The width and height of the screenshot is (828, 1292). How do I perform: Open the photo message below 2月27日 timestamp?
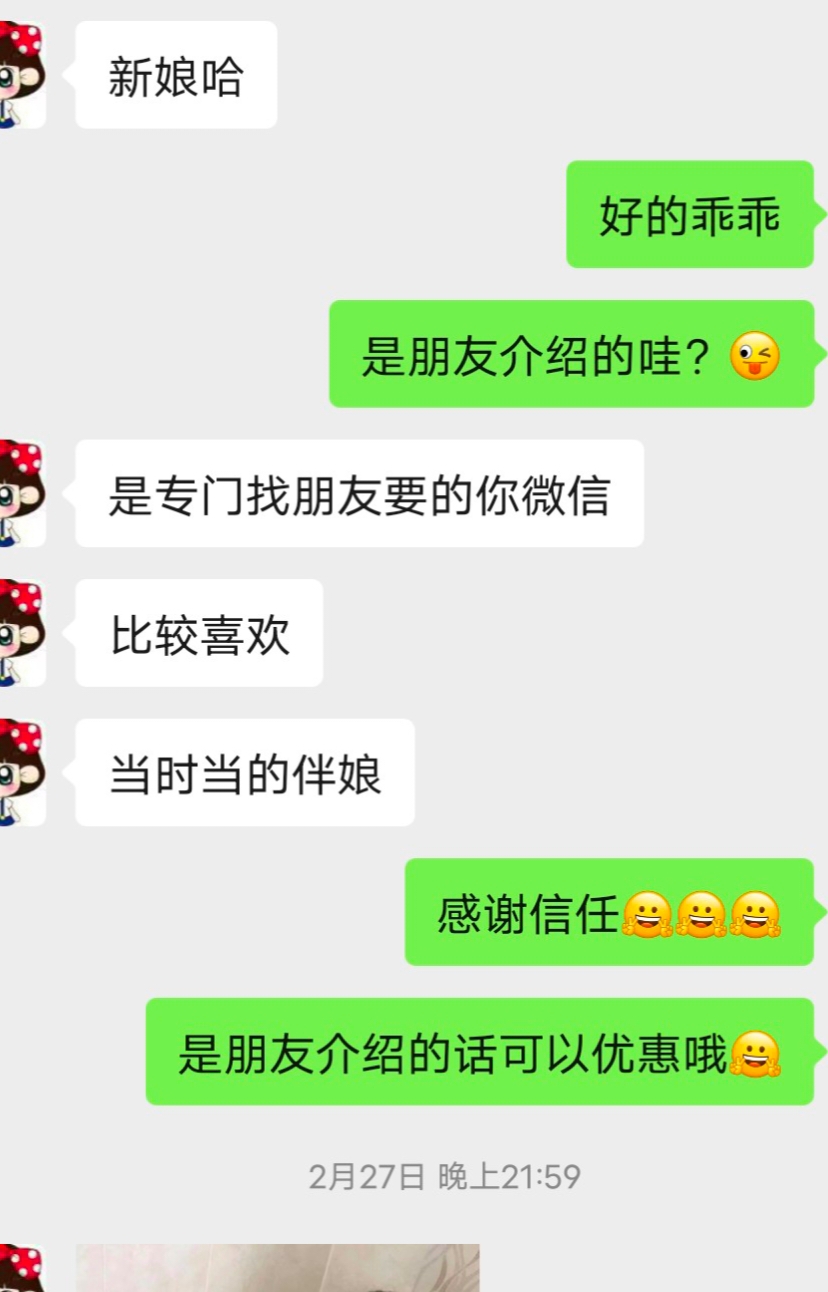pos(277,1268)
